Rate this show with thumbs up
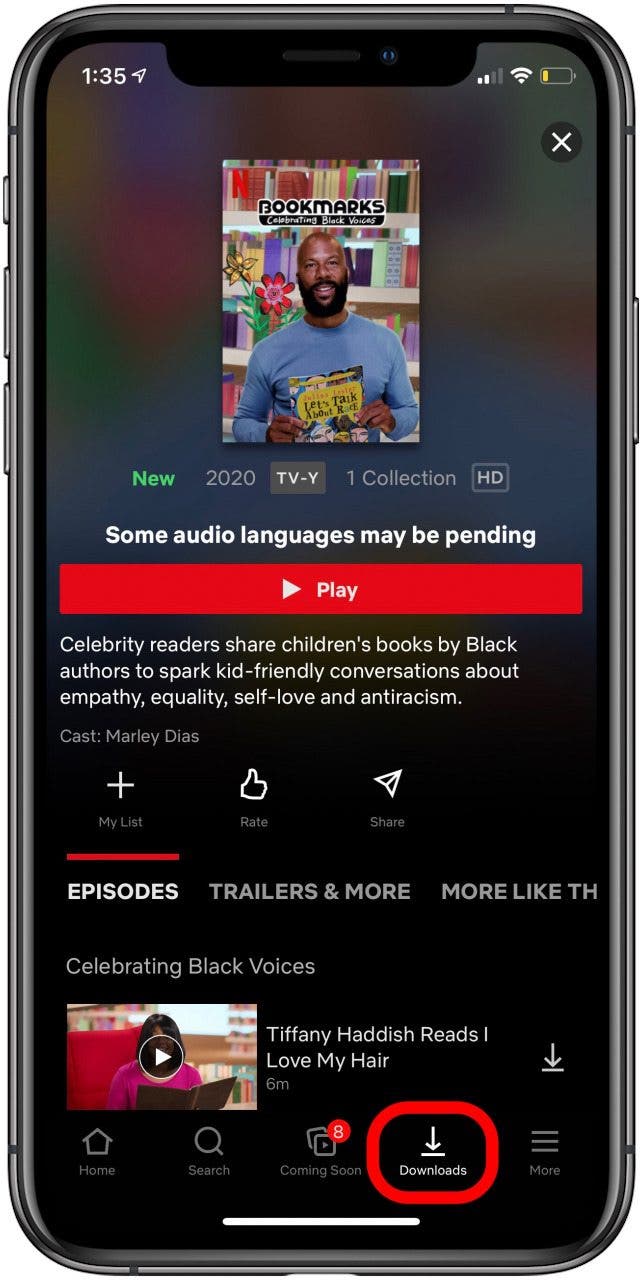This screenshot has width=642, height=1280. [x=254, y=799]
